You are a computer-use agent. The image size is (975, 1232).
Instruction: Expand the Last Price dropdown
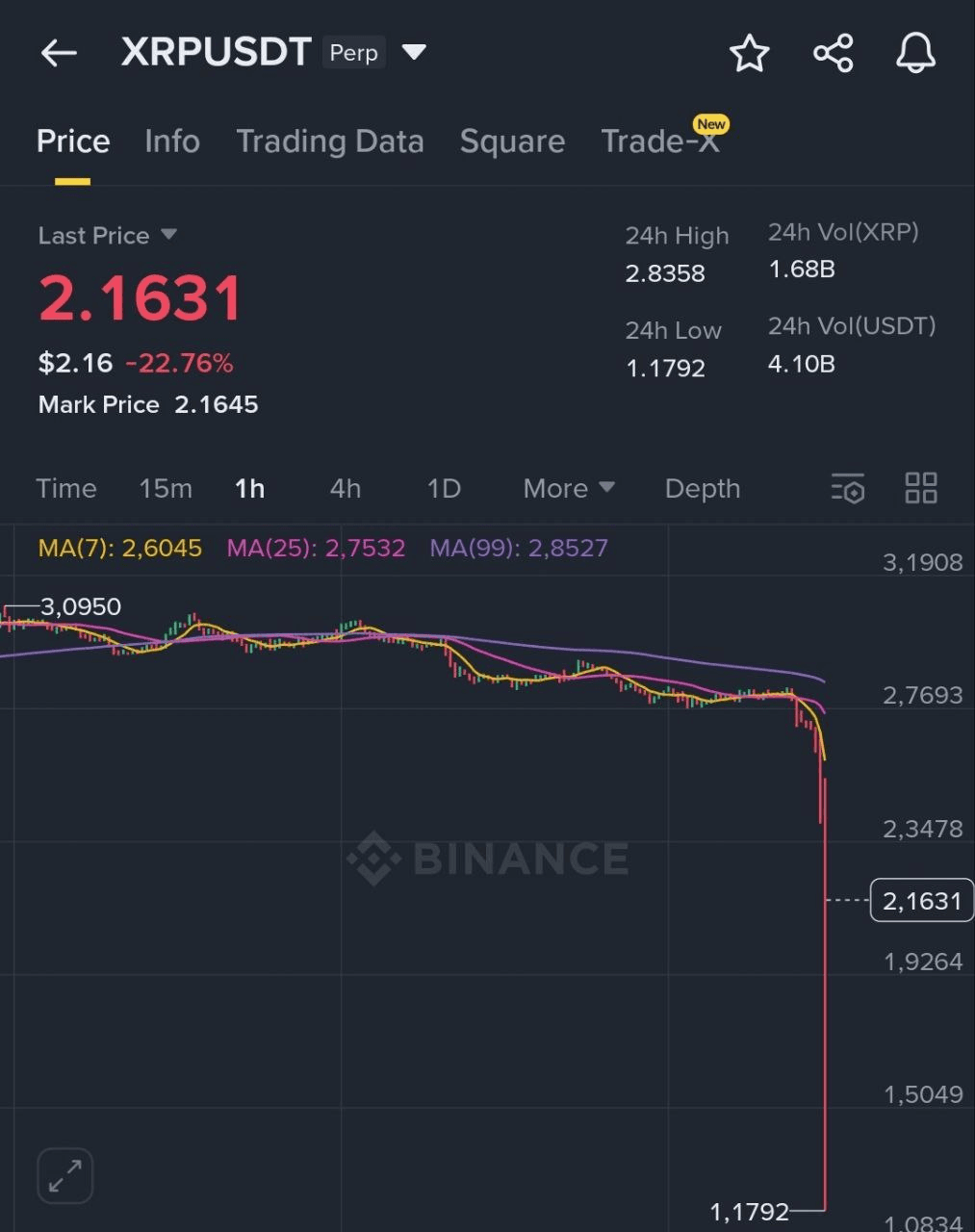point(168,235)
